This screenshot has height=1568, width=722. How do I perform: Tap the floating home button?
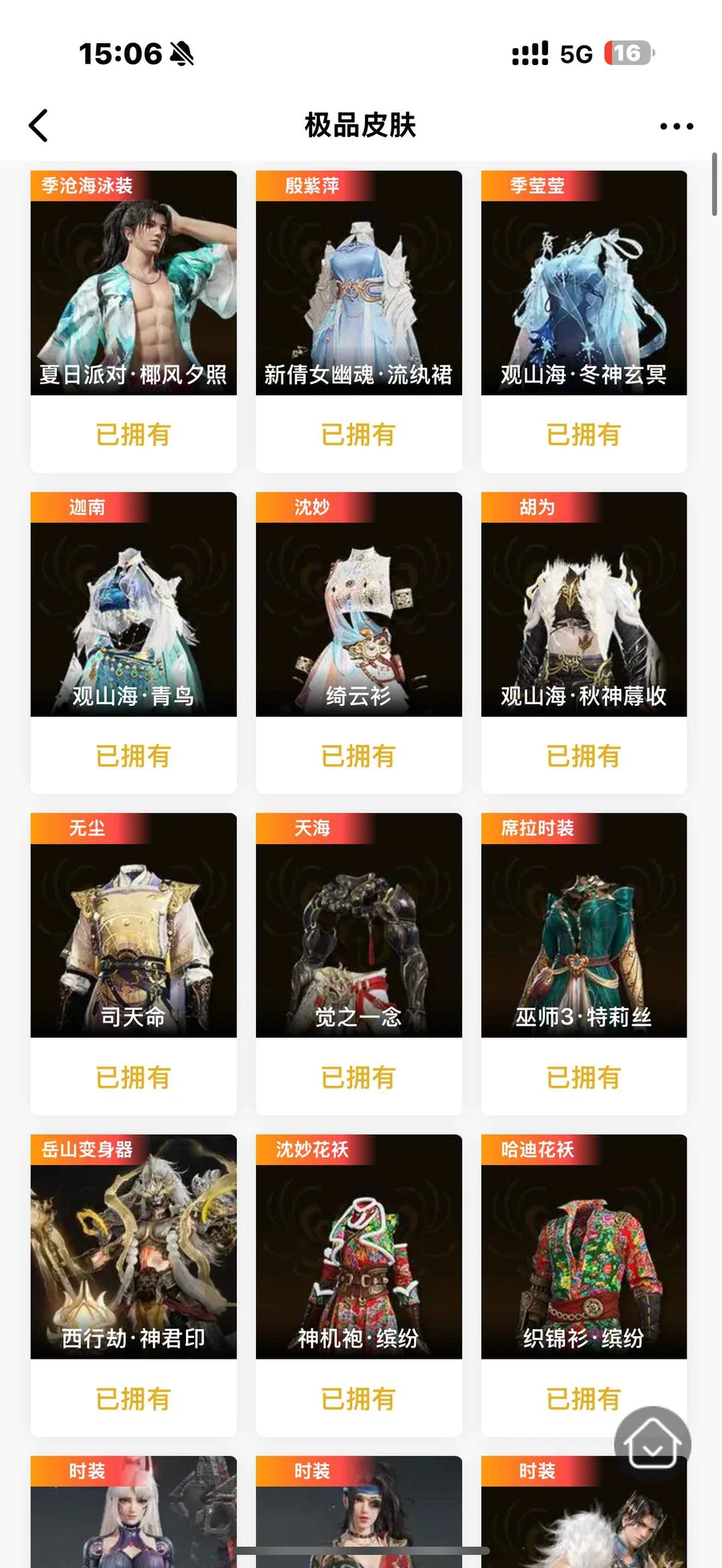tap(652, 1444)
